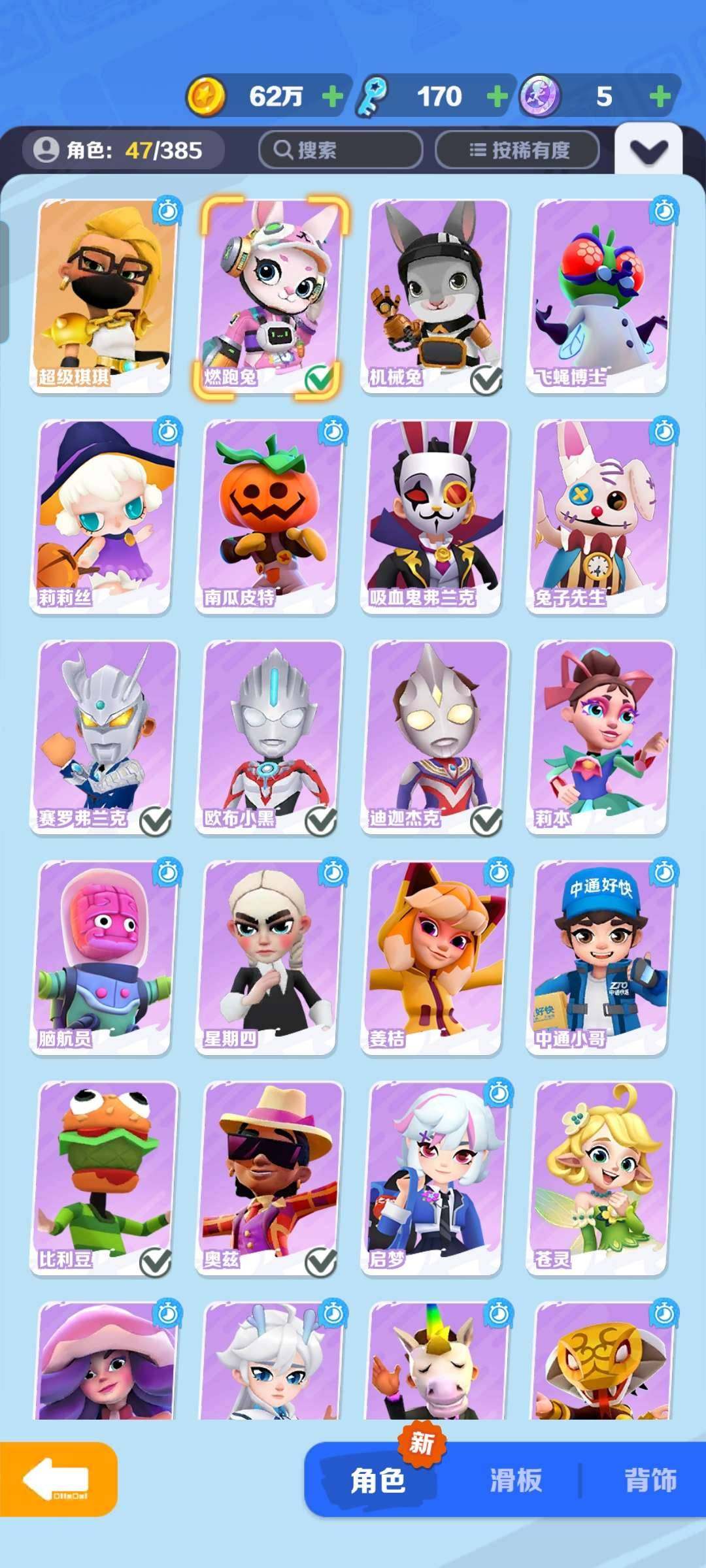Add purple tokens with plus button

[661, 97]
